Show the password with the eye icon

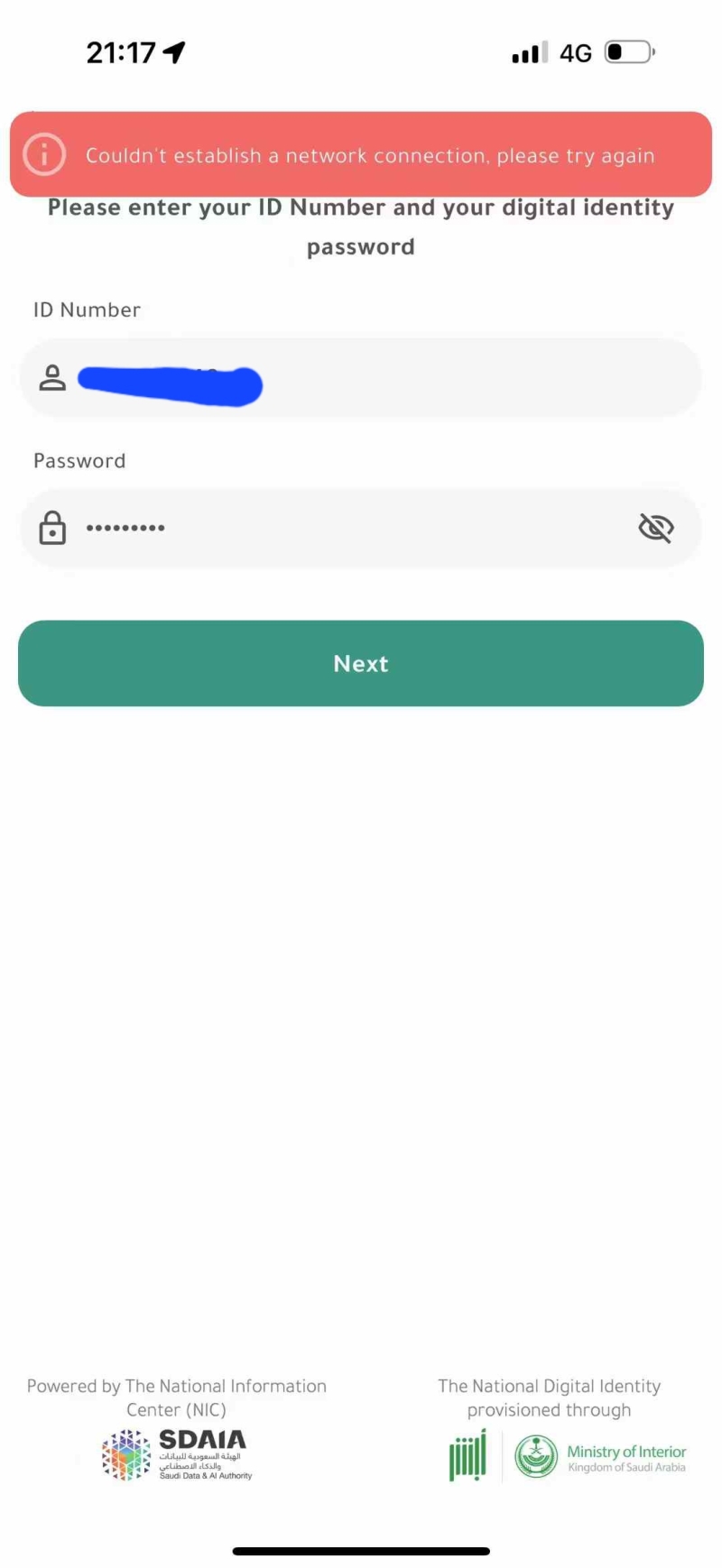656,529
